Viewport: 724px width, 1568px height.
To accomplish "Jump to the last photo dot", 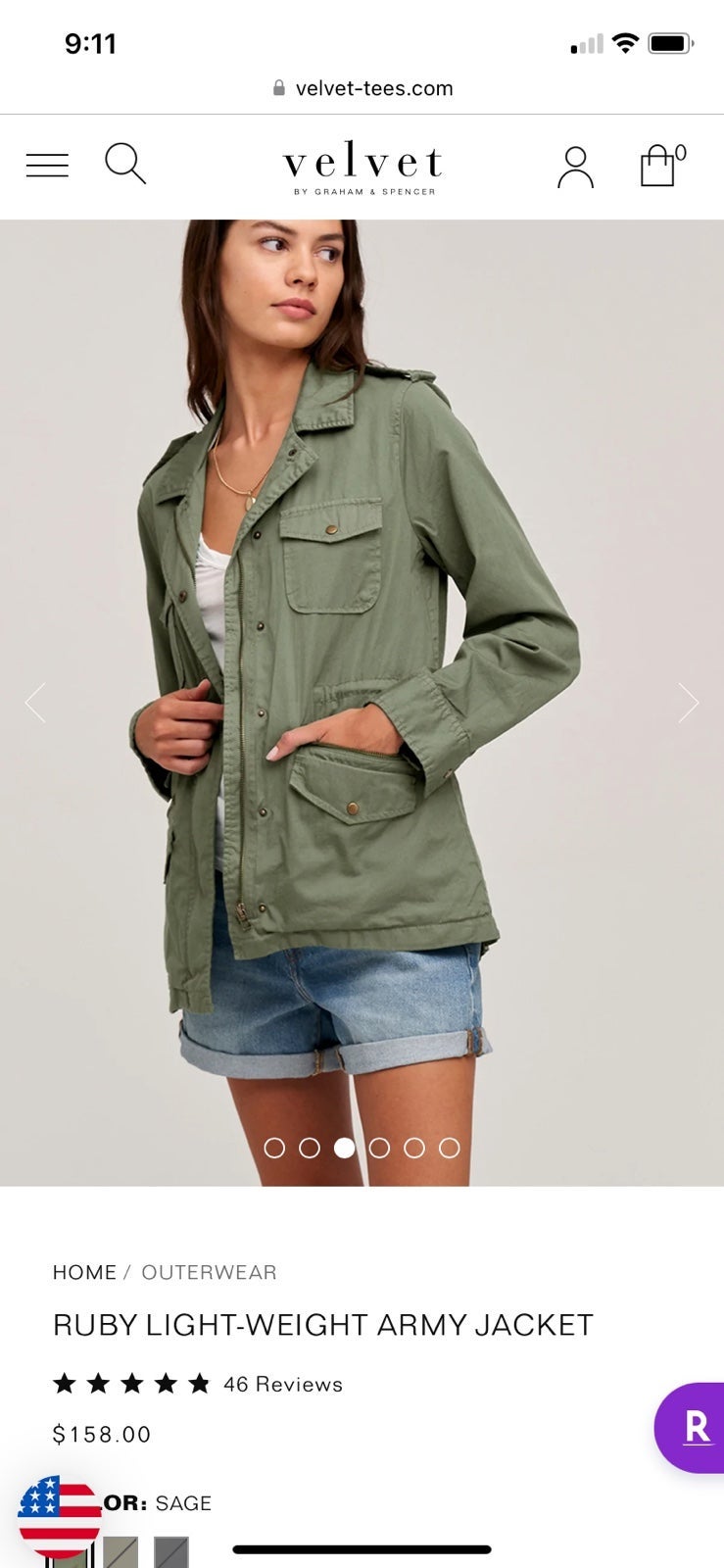I will 450,1148.
